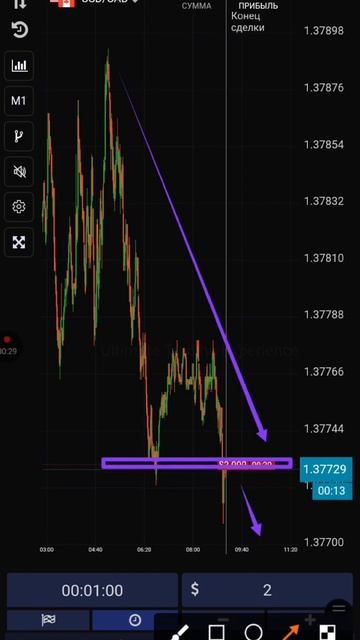
Task: Select the finish-flag expiry mode
Action: tap(48, 621)
